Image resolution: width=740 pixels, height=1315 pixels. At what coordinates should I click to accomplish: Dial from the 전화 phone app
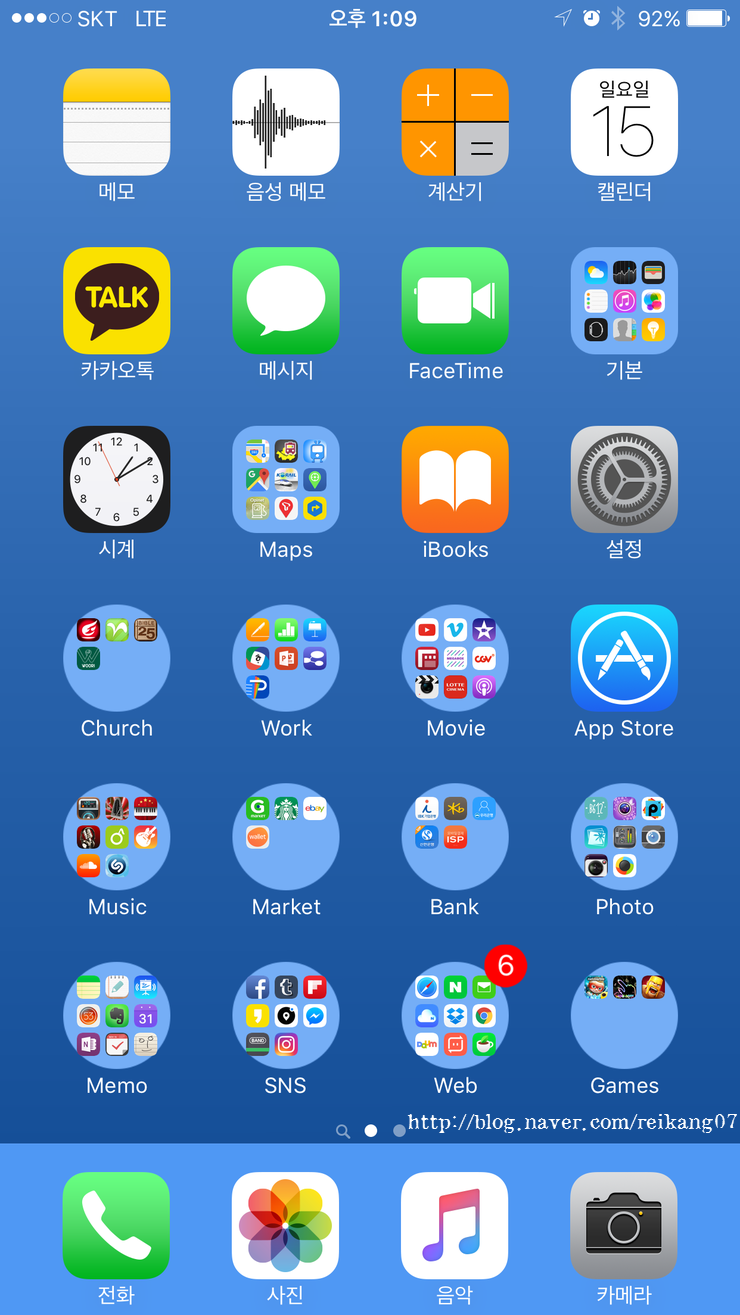[x=117, y=1225]
